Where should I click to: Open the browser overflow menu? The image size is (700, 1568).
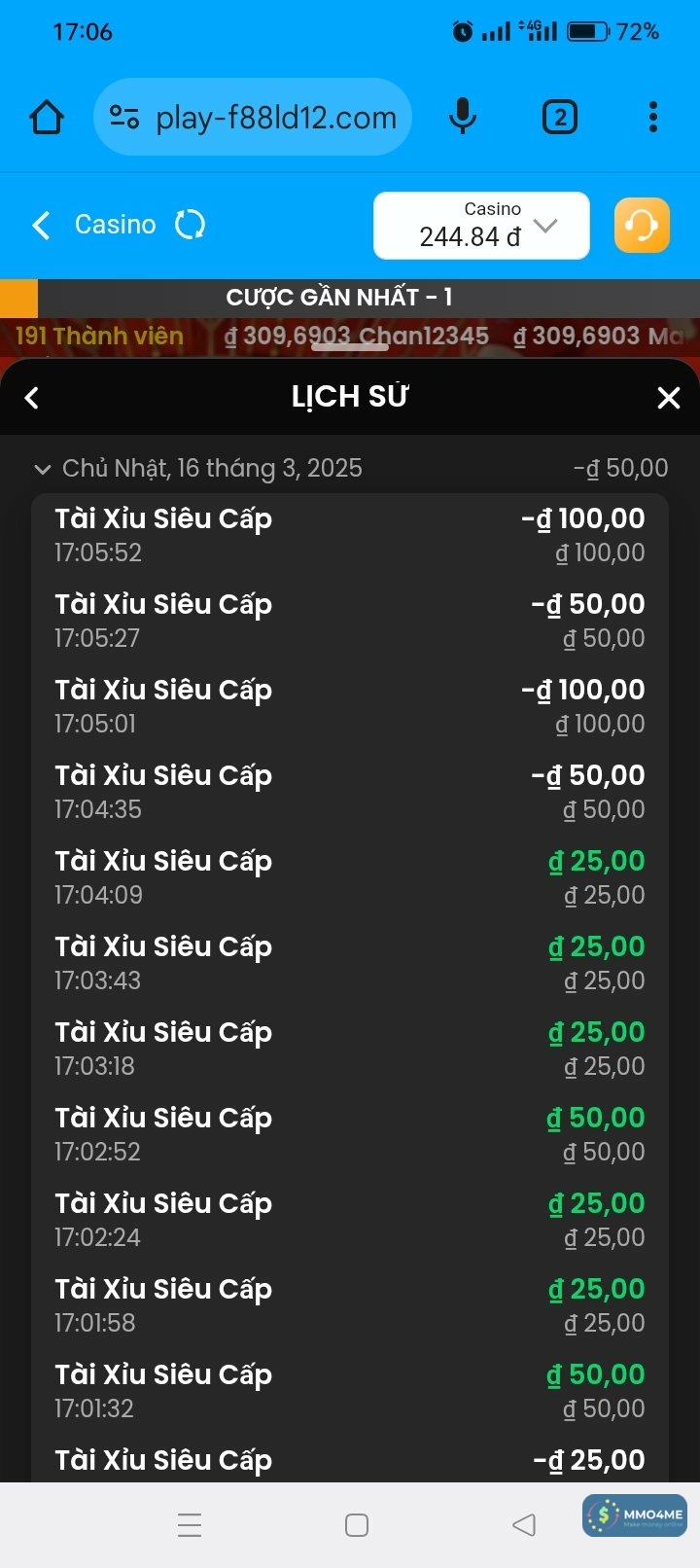(x=653, y=118)
